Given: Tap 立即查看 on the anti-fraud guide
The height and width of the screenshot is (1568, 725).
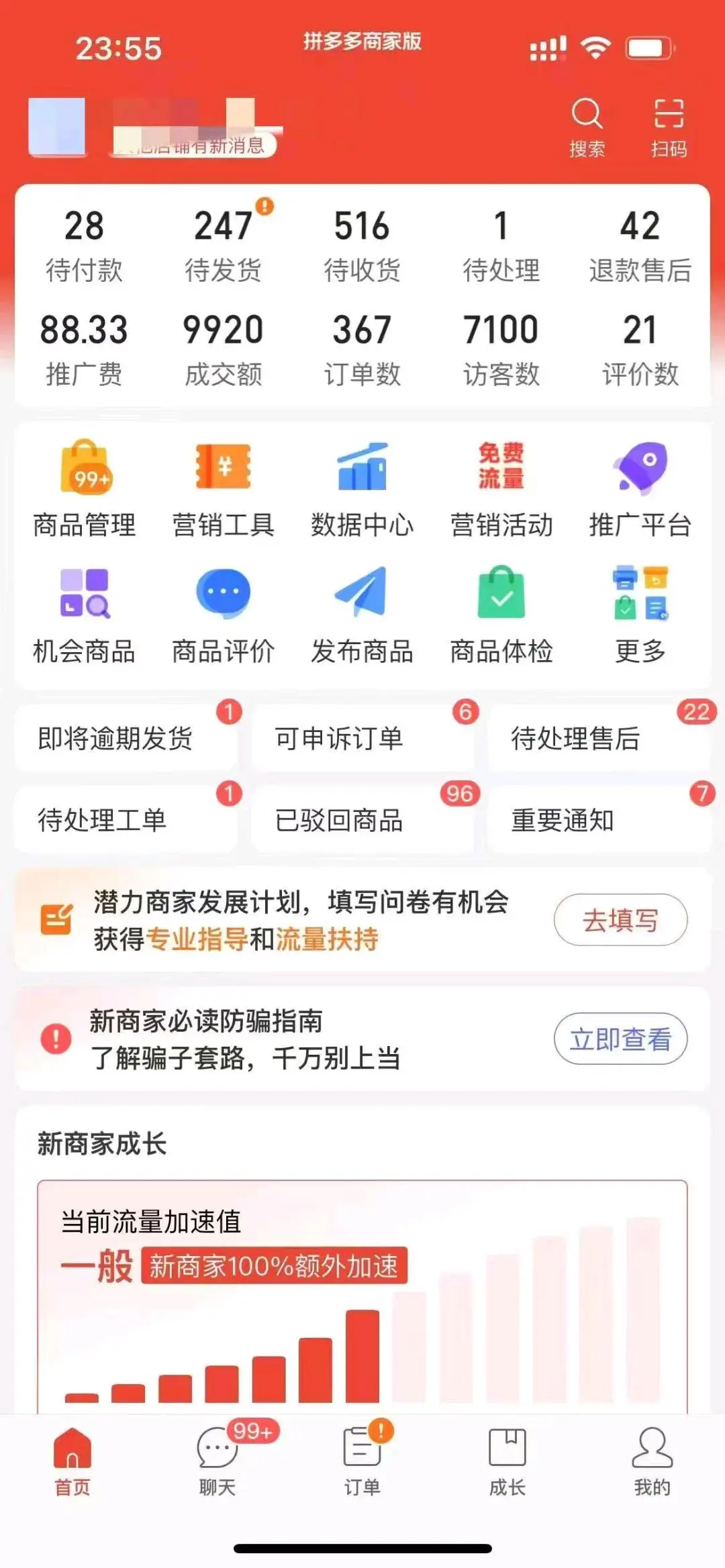Looking at the screenshot, I should point(621,1037).
